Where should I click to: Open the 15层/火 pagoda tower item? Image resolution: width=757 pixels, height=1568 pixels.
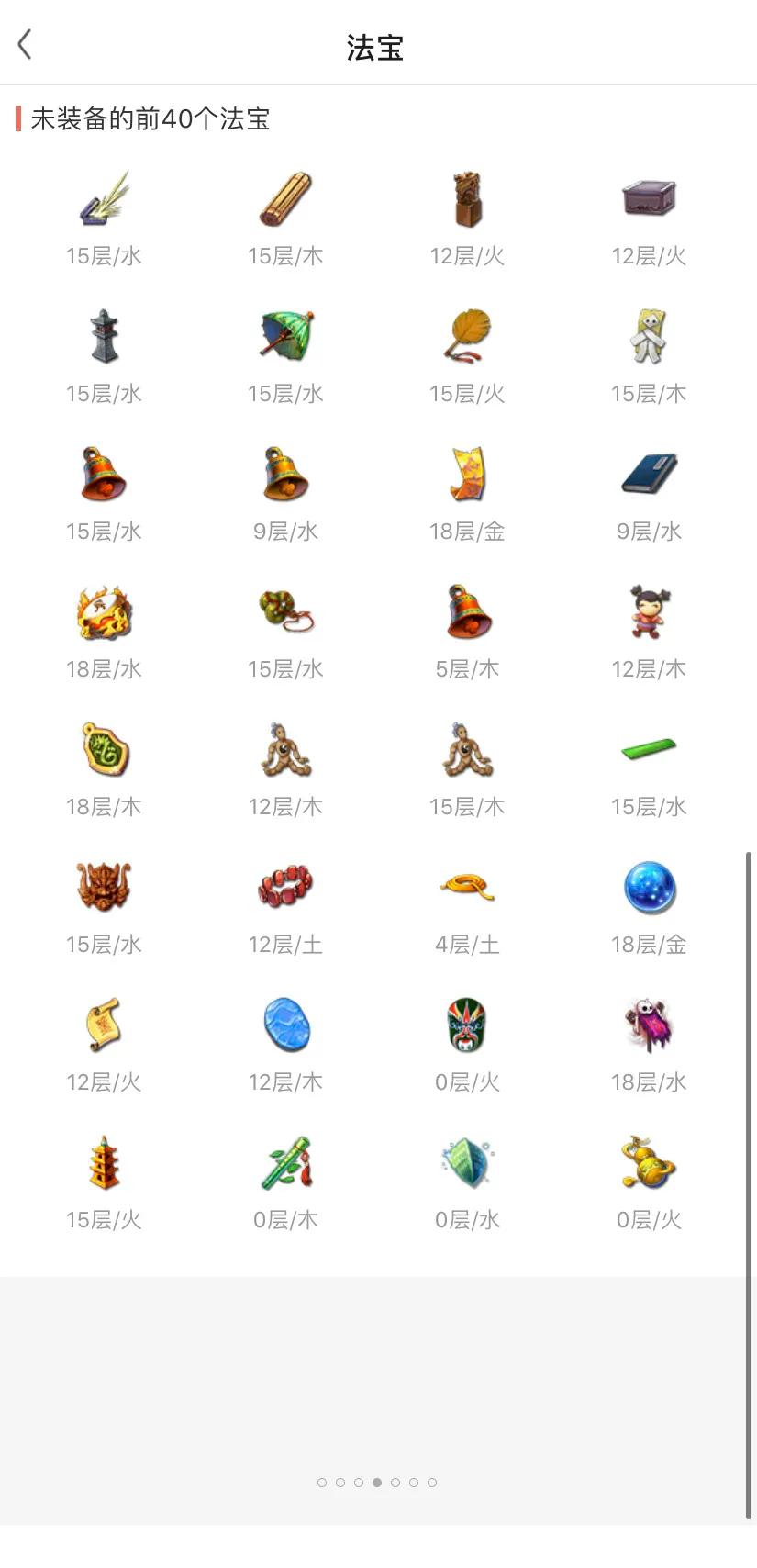pyautogui.click(x=104, y=1163)
